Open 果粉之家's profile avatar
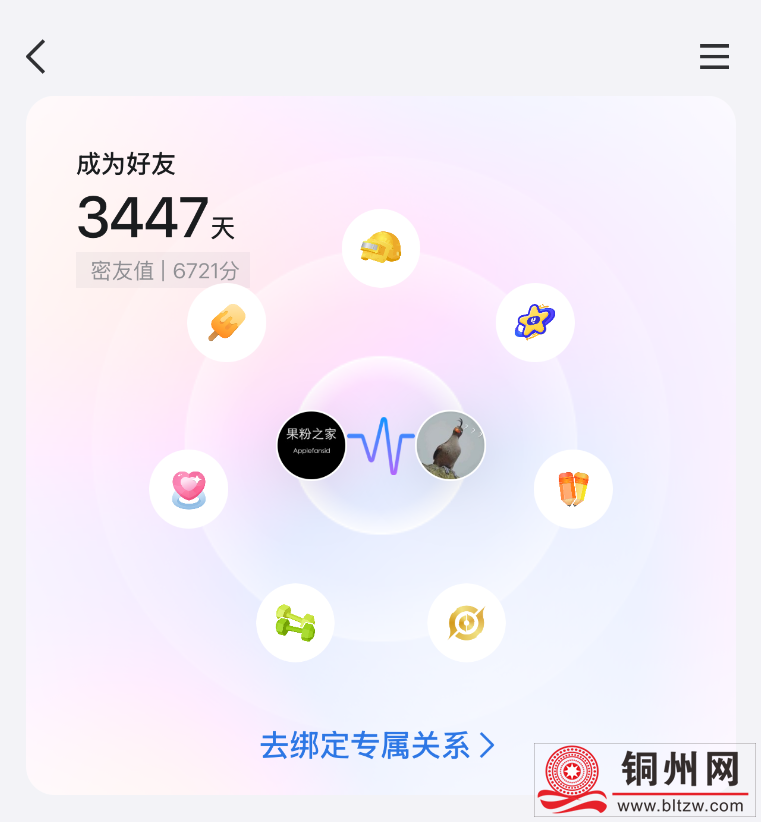761x822 pixels. pos(311,444)
